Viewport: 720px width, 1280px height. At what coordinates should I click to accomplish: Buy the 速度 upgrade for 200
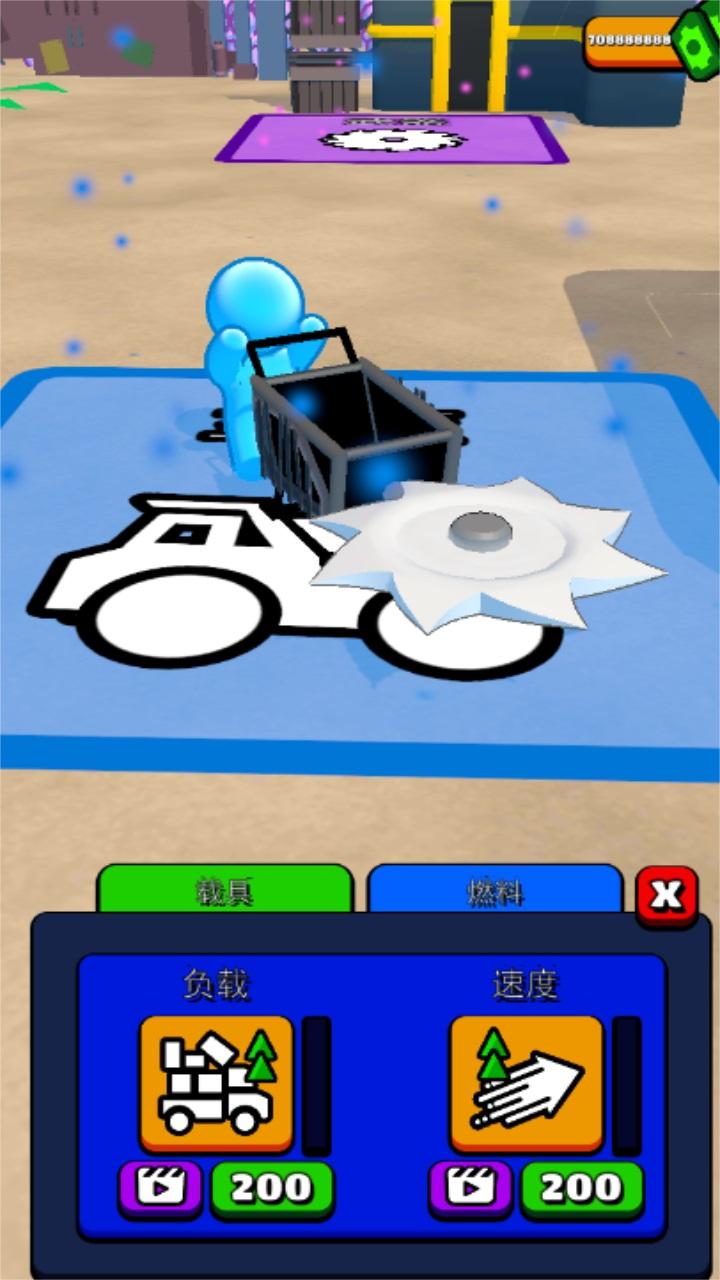pos(581,1188)
